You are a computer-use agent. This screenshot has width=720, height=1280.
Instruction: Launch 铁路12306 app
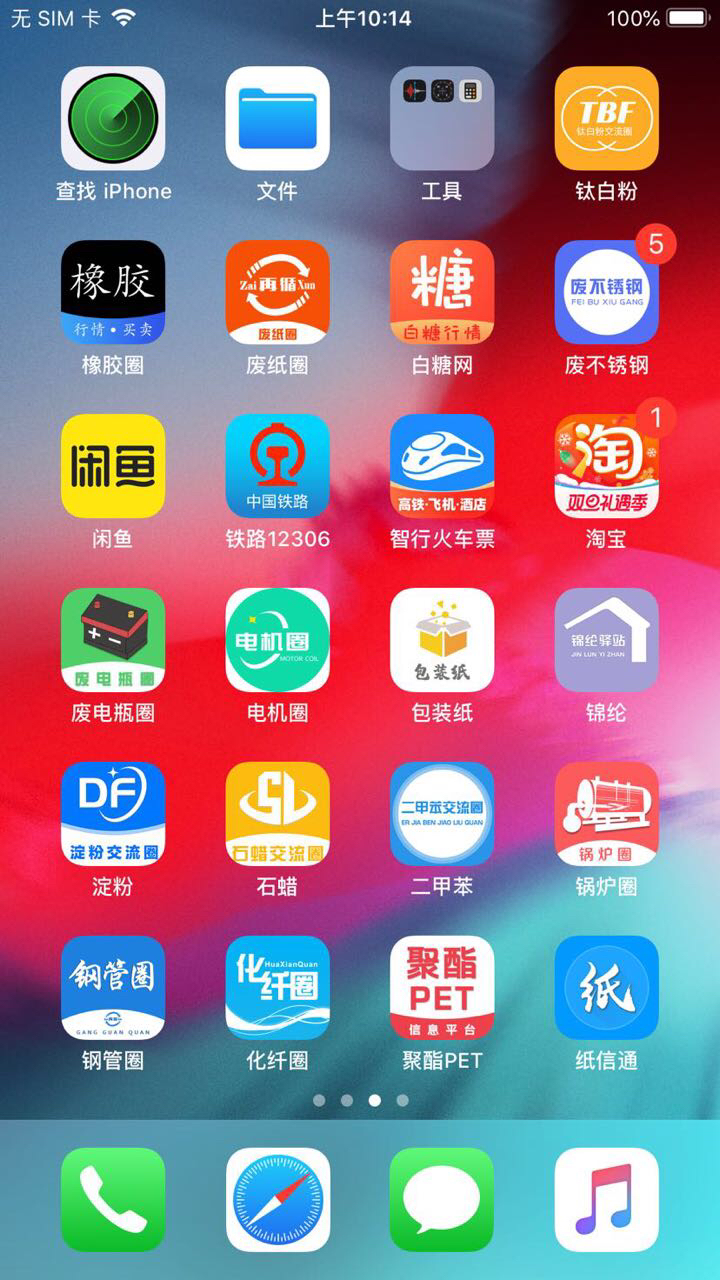click(277, 466)
